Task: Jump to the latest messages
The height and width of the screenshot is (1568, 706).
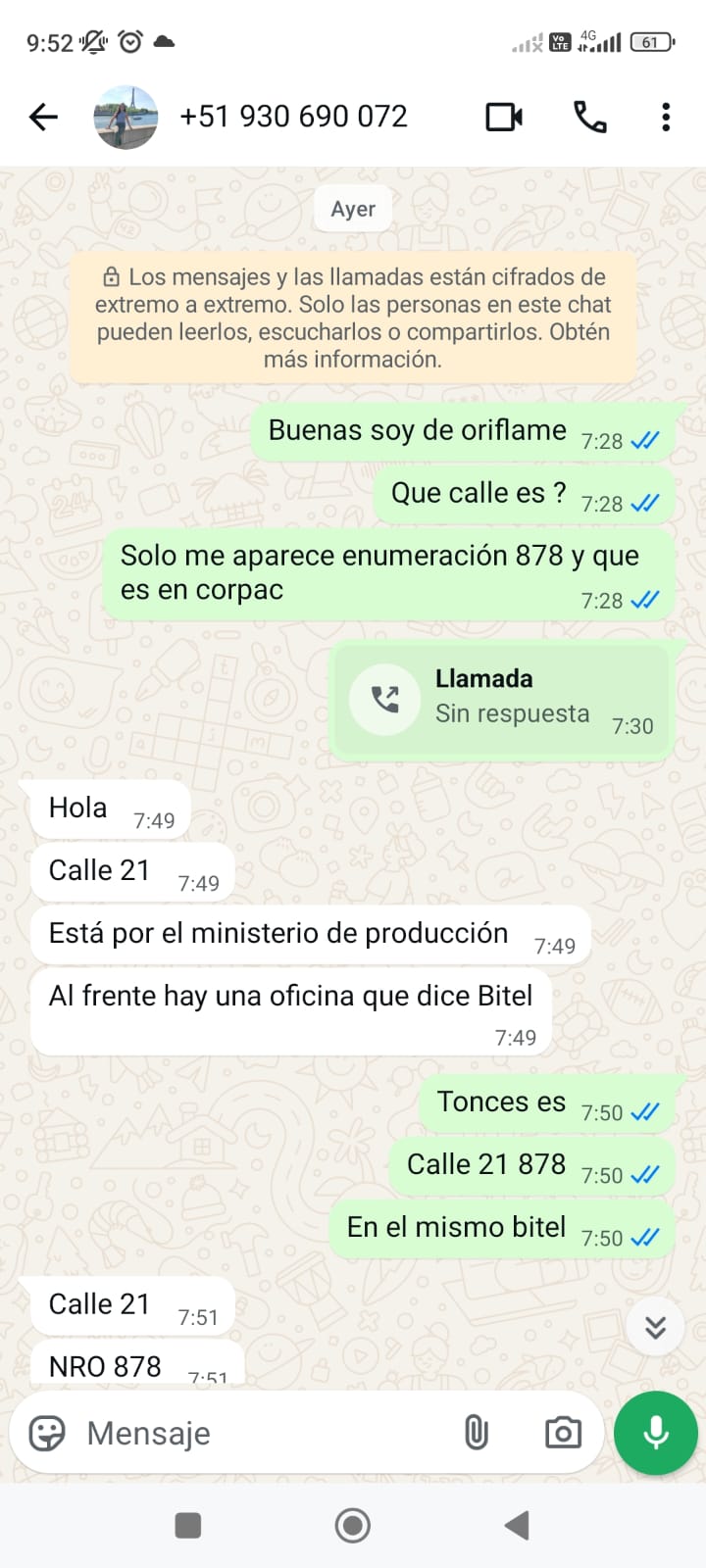Action: click(655, 1327)
